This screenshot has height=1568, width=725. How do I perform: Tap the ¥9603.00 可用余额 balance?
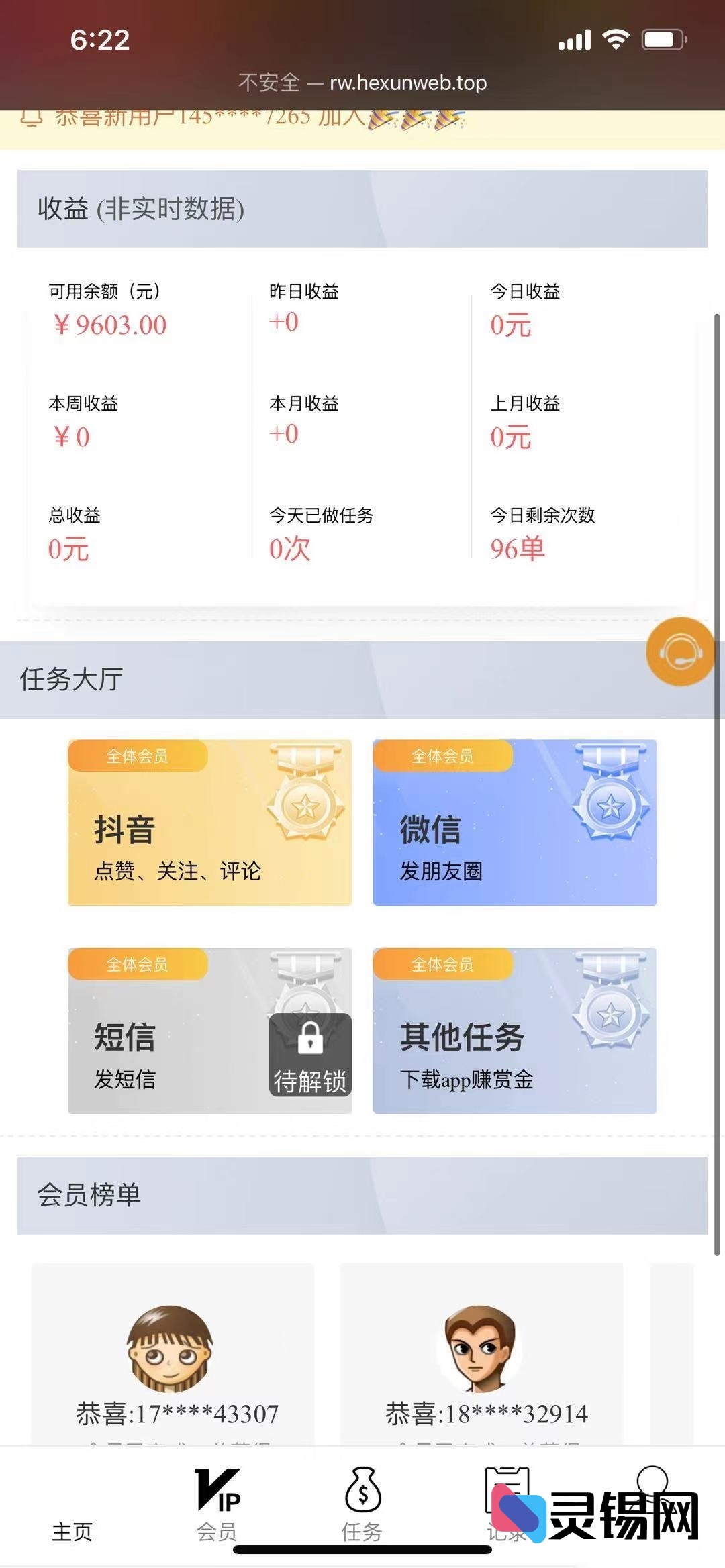tap(109, 324)
